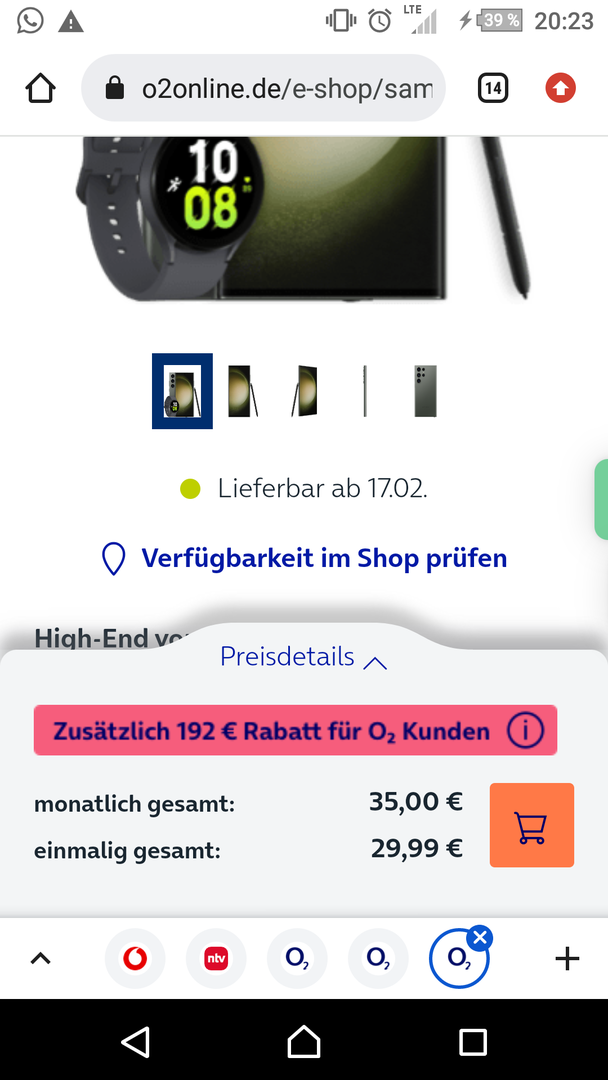Switch to the ntv tab
Screen dimensions: 608x1080
(x=216, y=958)
